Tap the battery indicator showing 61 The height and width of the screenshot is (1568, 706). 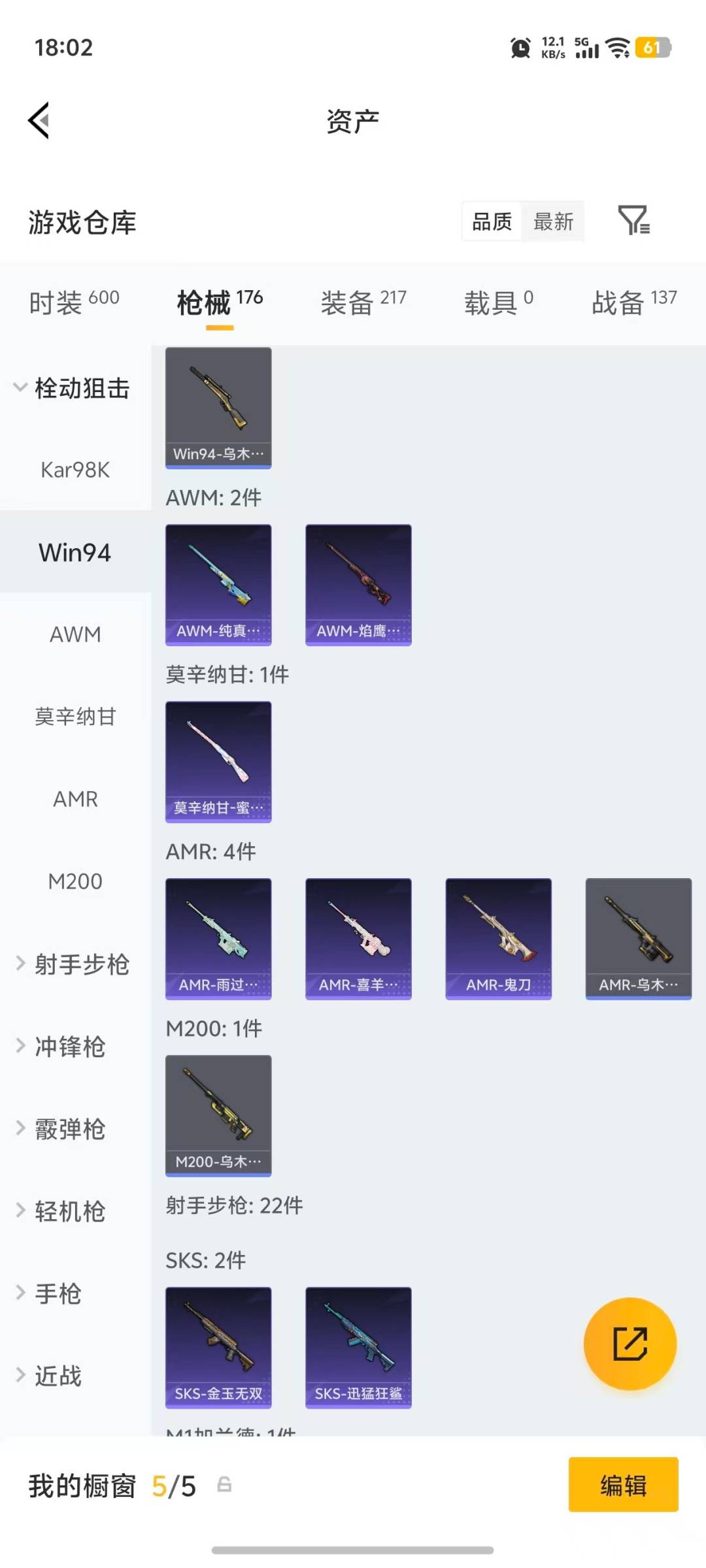pyautogui.click(x=652, y=47)
